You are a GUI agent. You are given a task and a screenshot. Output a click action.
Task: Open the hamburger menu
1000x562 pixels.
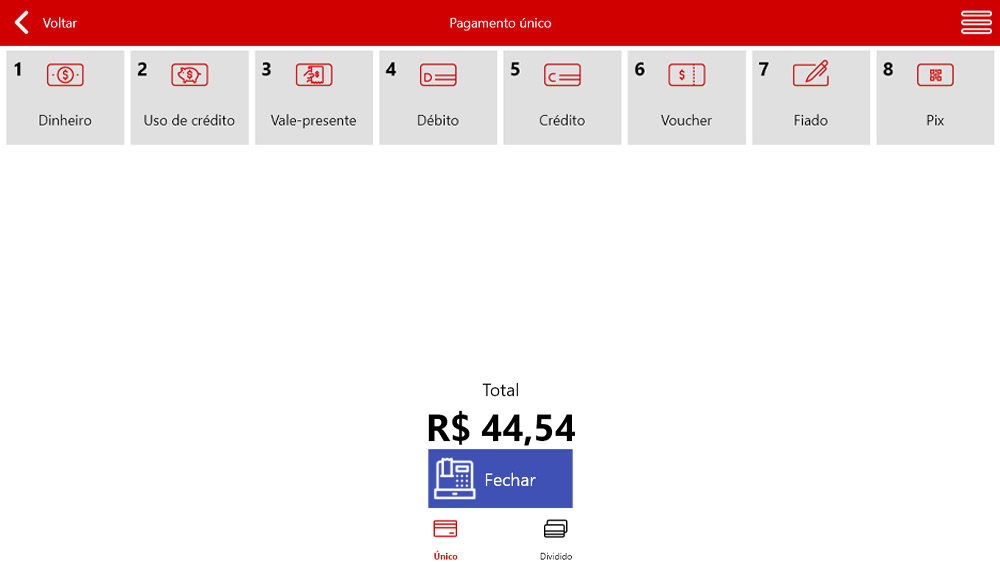pos(976,22)
